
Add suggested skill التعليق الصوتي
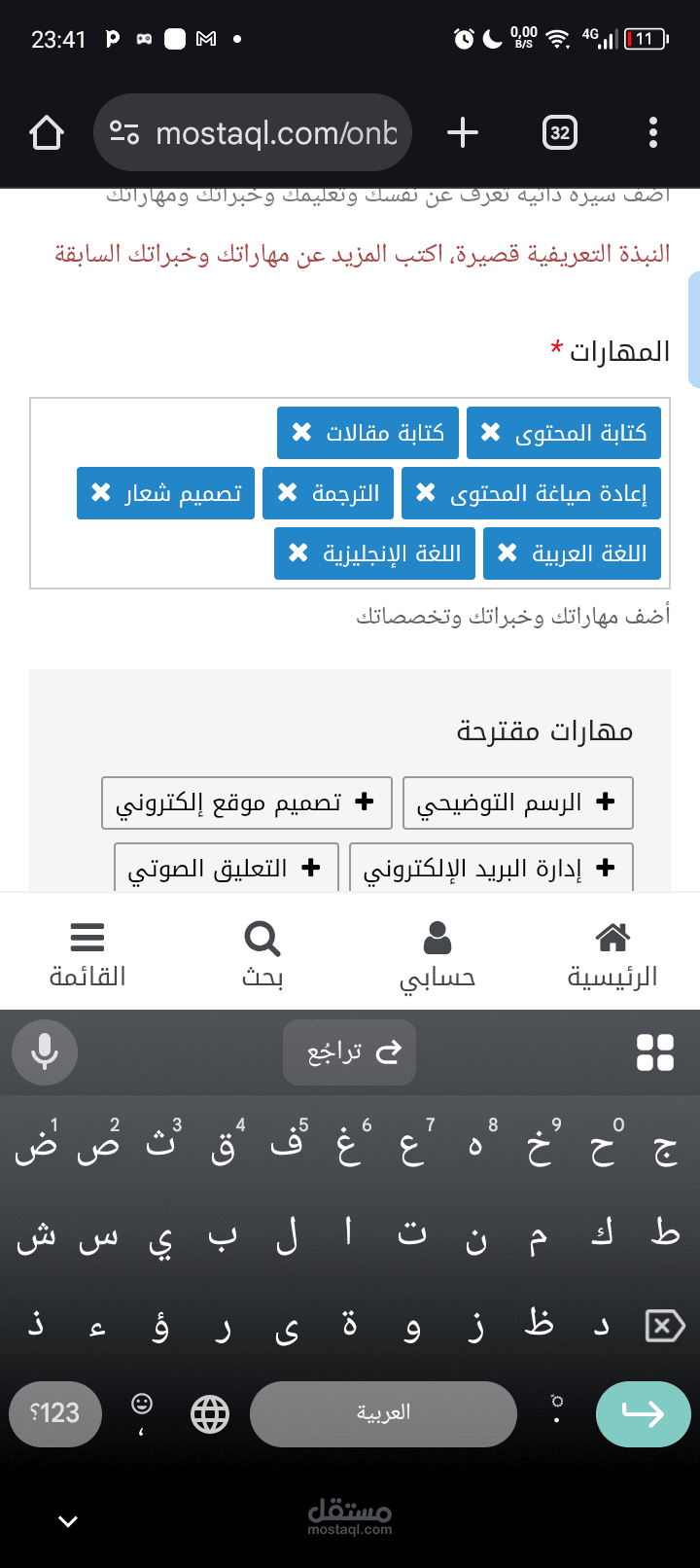click(227, 868)
